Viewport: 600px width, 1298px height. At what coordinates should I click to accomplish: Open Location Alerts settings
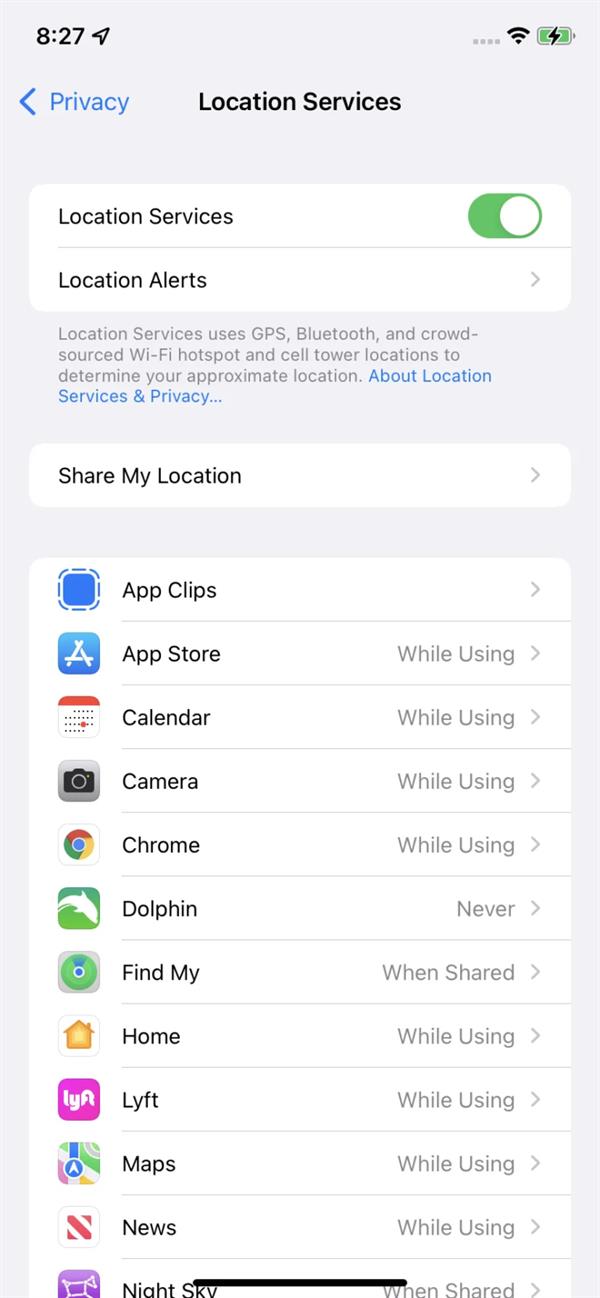[x=300, y=280]
